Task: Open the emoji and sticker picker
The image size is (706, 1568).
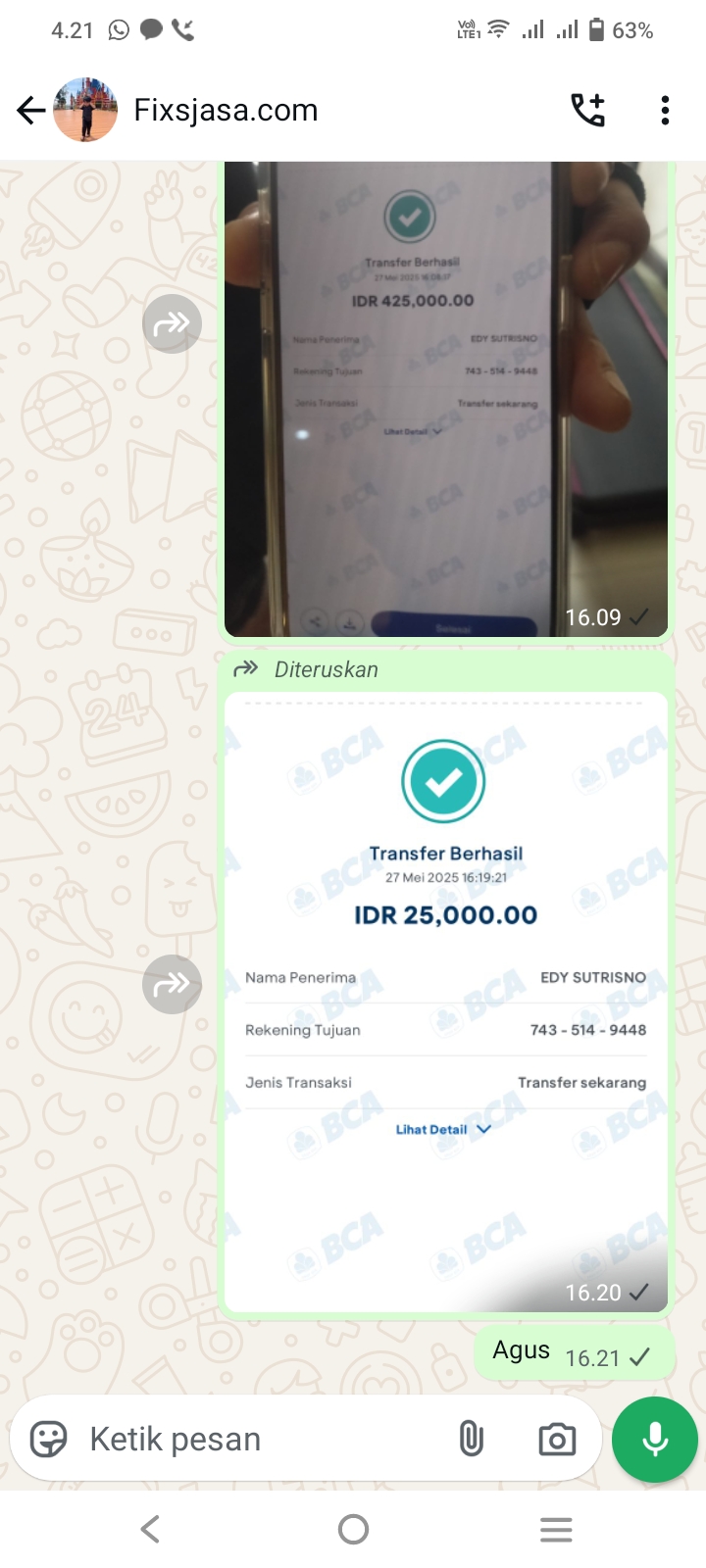Action: [48, 1440]
